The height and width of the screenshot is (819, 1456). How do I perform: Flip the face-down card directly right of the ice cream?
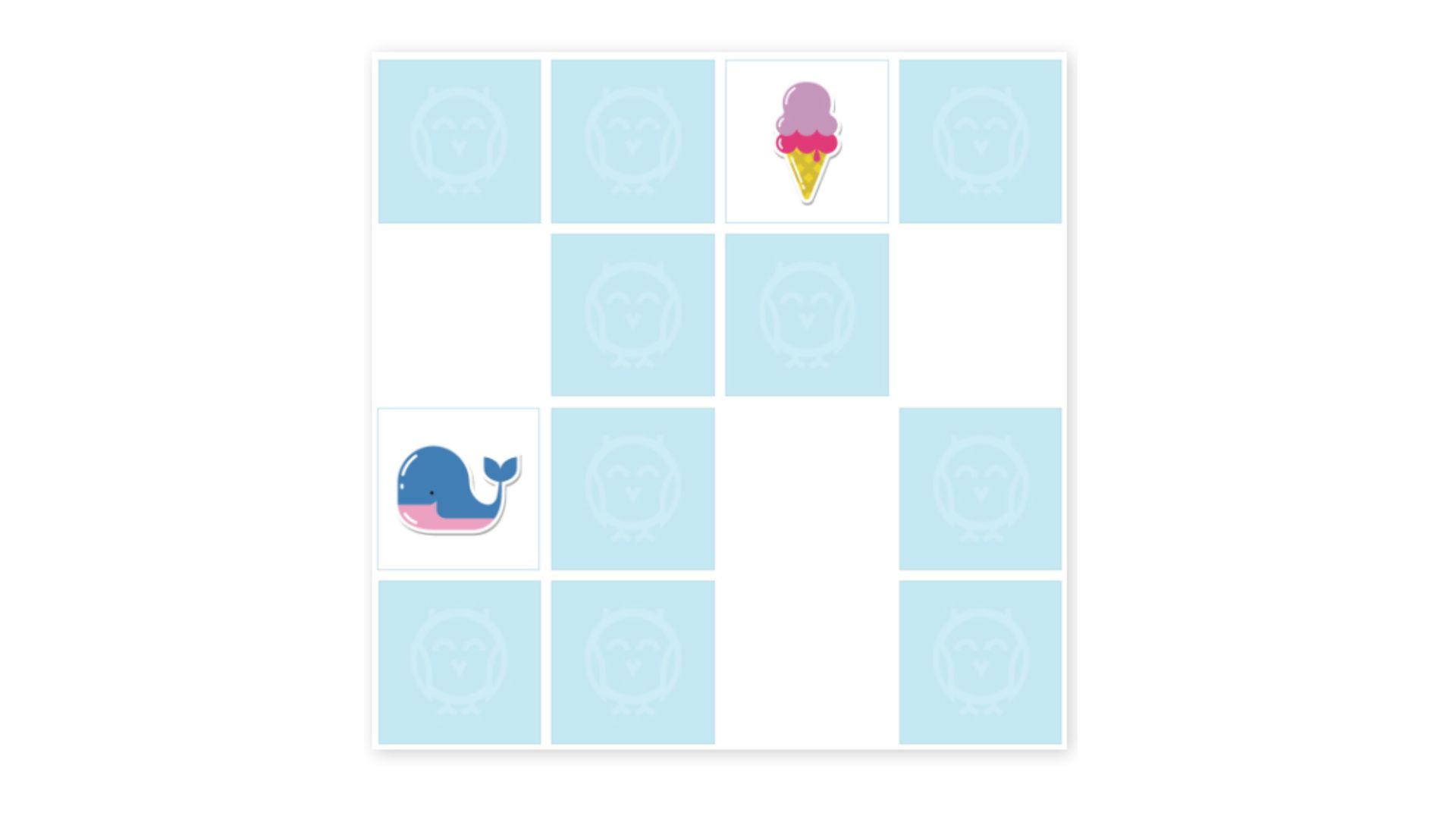coord(980,142)
